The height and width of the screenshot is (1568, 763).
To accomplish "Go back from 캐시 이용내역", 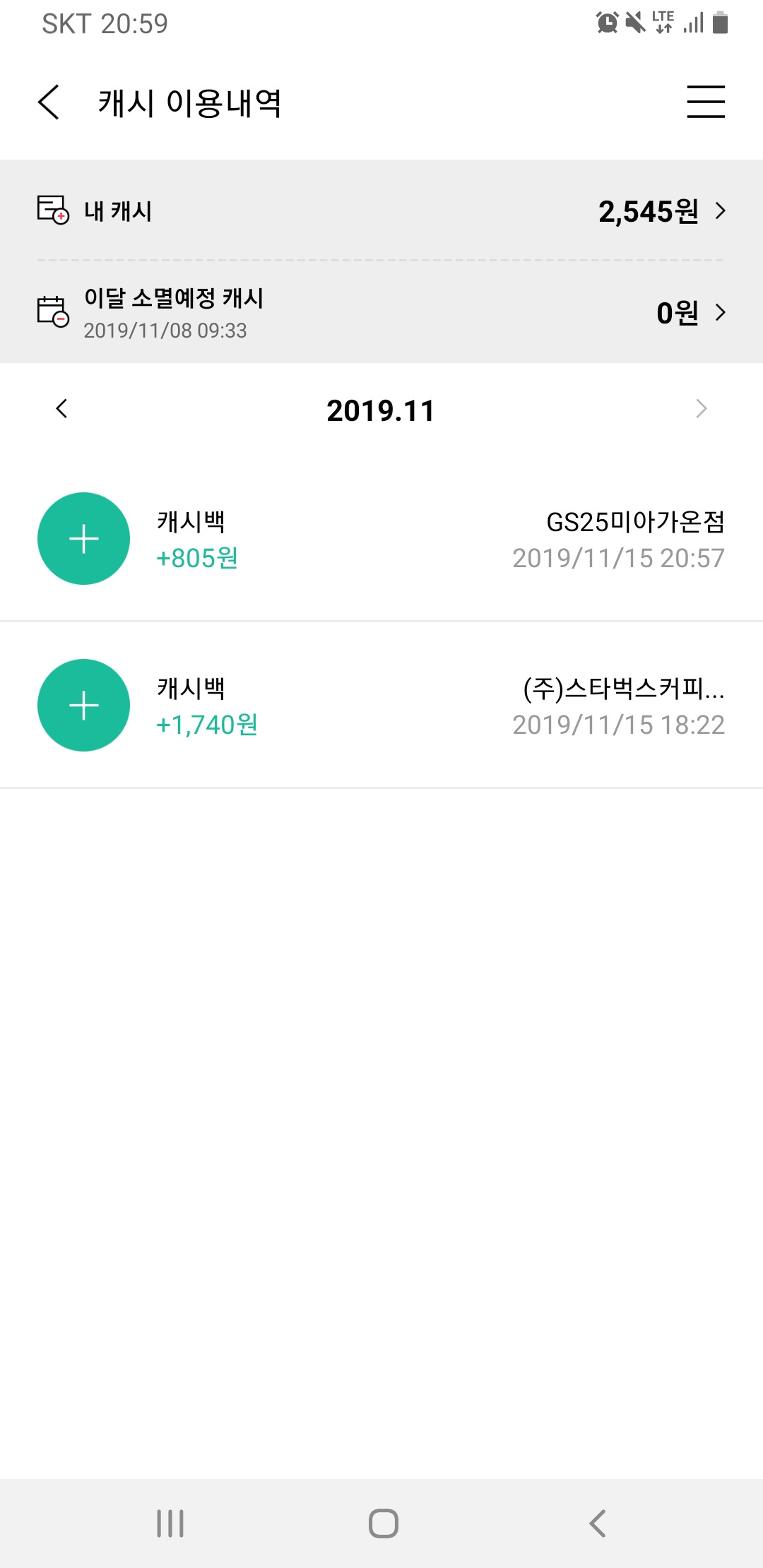I will 49,102.
